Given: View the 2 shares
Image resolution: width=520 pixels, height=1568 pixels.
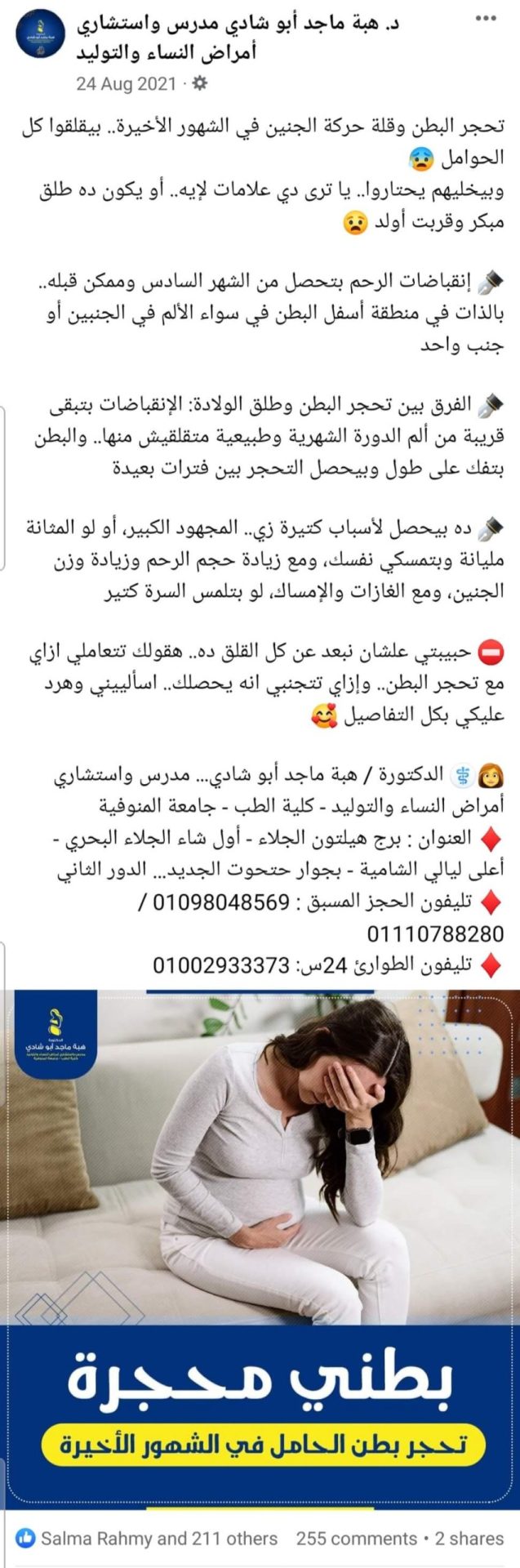Looking at the screenshot, I should (469, 1539).
